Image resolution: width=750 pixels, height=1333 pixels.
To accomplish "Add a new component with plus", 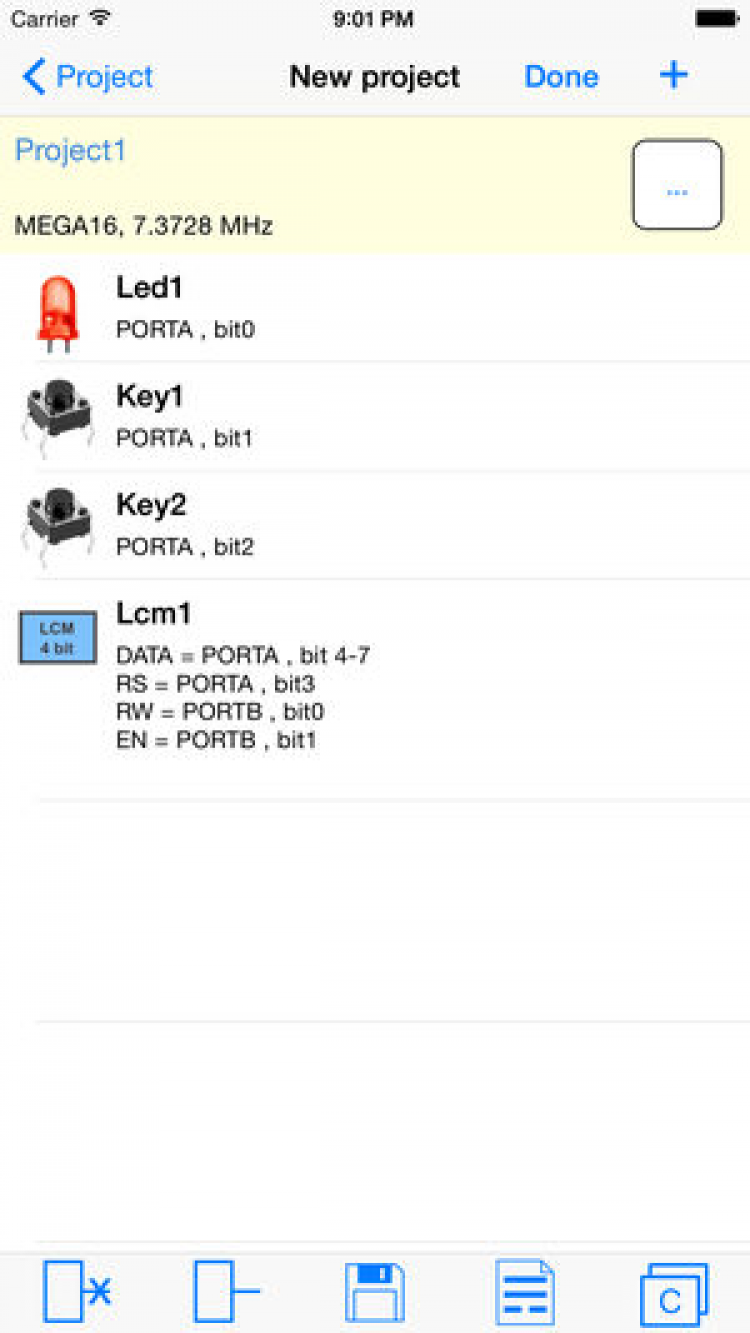I will click(x=674, y=75).
